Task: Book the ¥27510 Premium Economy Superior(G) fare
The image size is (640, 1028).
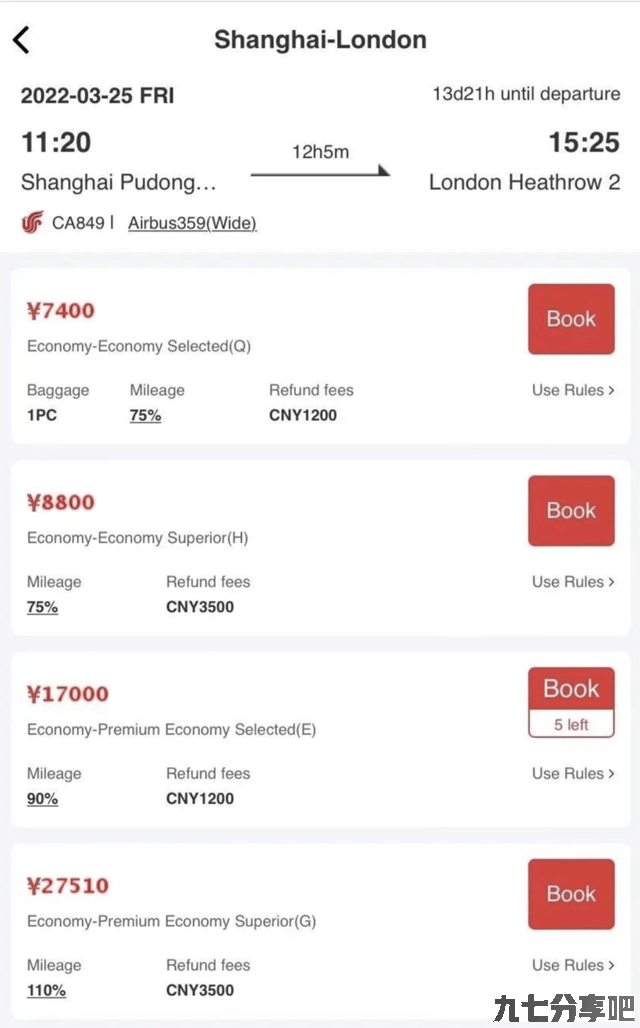Action: (x=571, y=894)
